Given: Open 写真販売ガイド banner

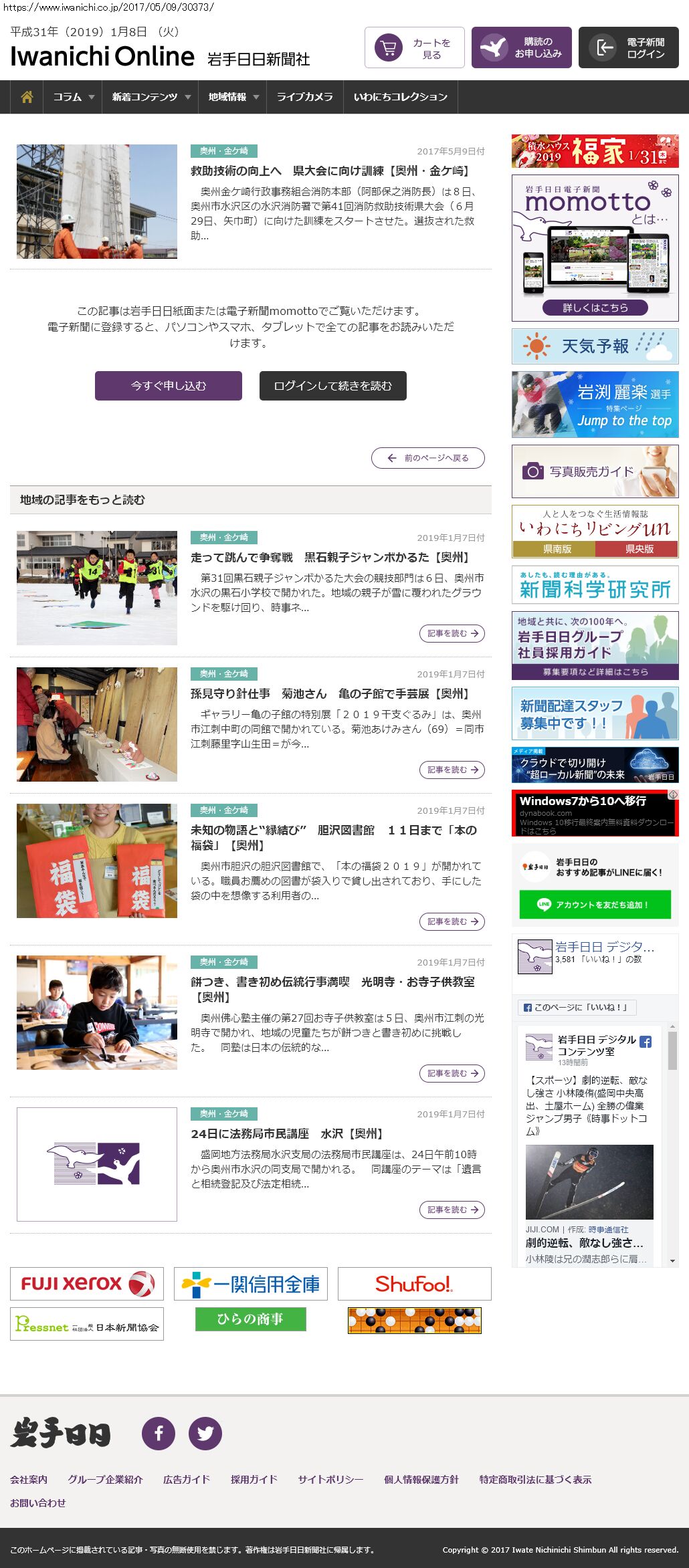Looking at the screenshot, I should click(x=595, y=471).
